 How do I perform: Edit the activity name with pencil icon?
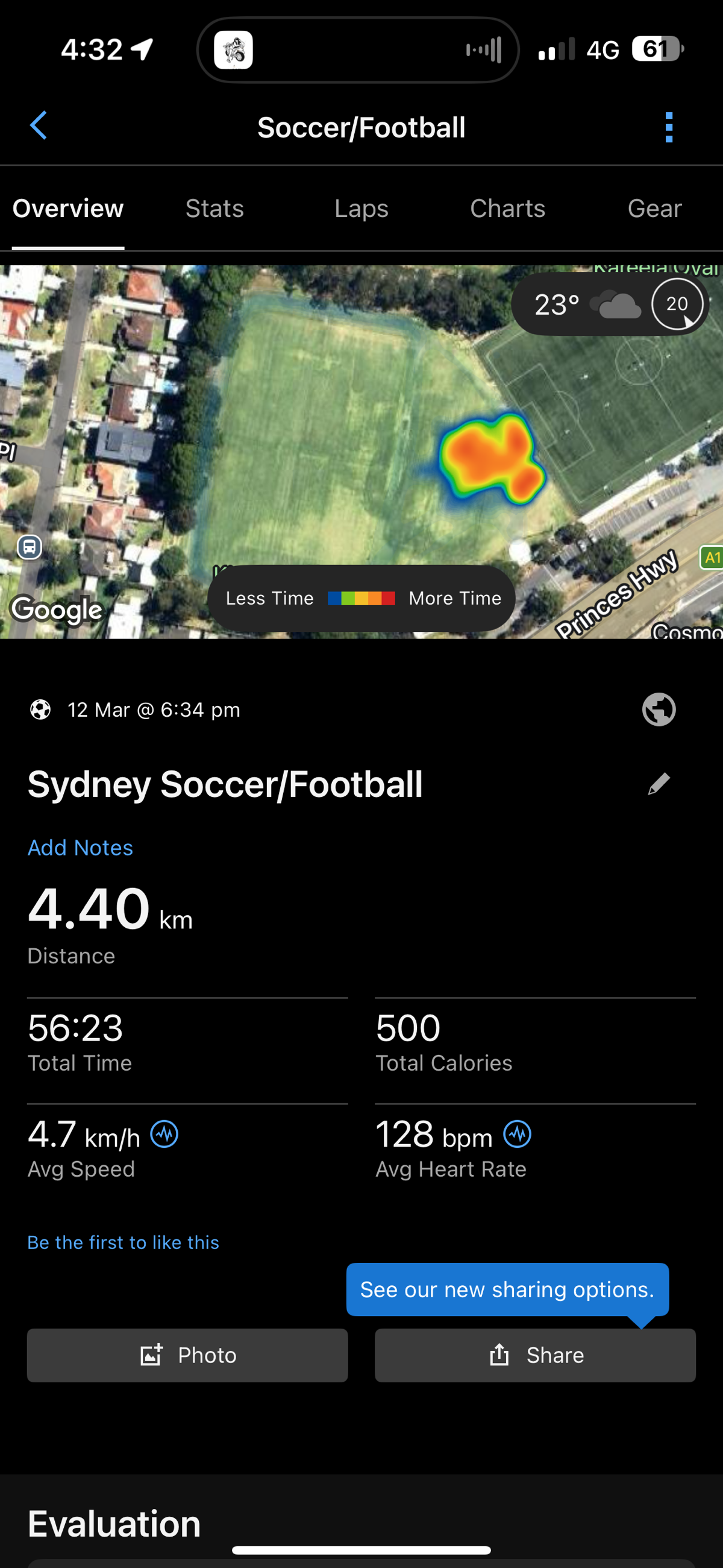[659, 784]
